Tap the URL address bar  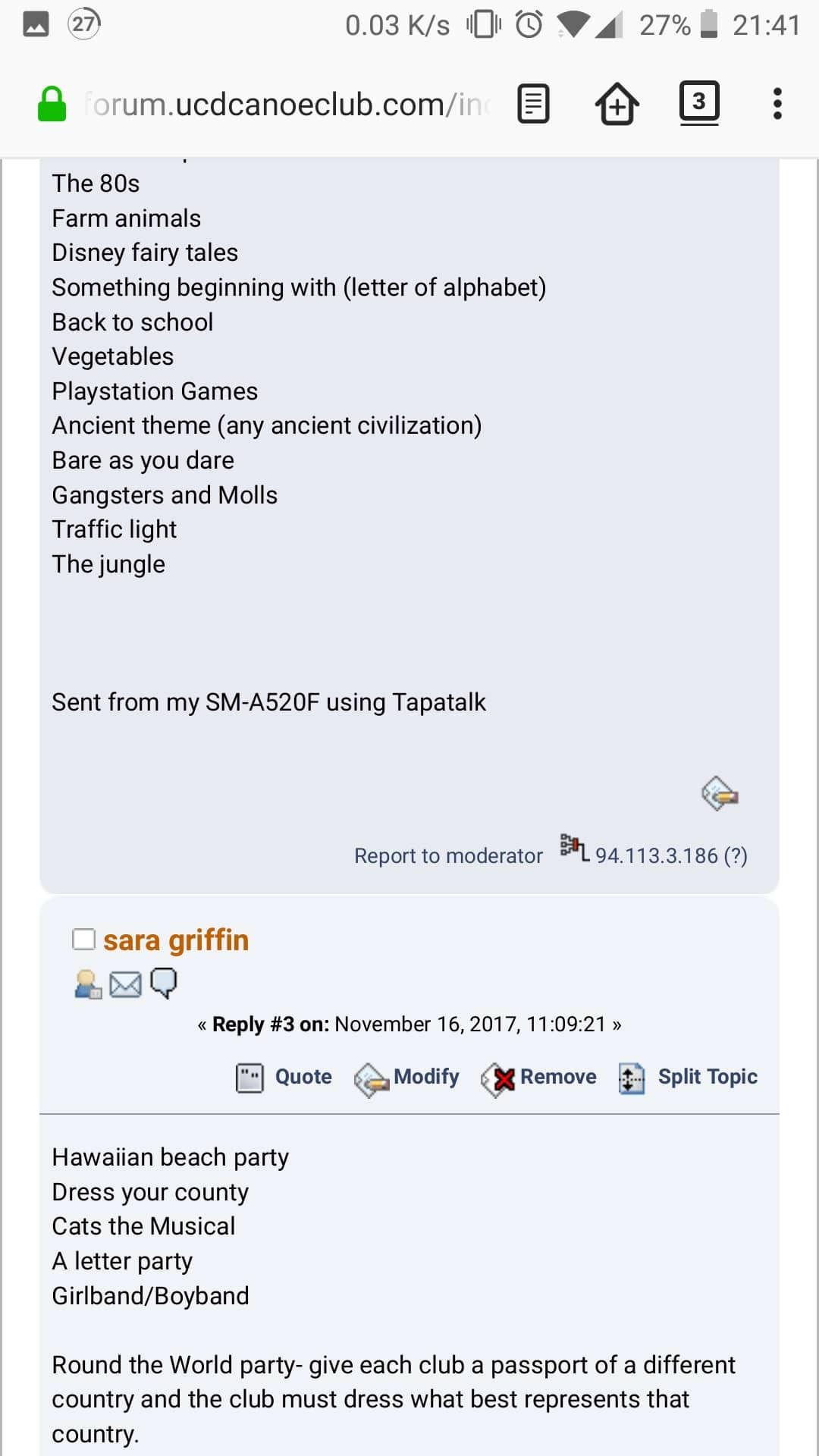pos(287,104)
